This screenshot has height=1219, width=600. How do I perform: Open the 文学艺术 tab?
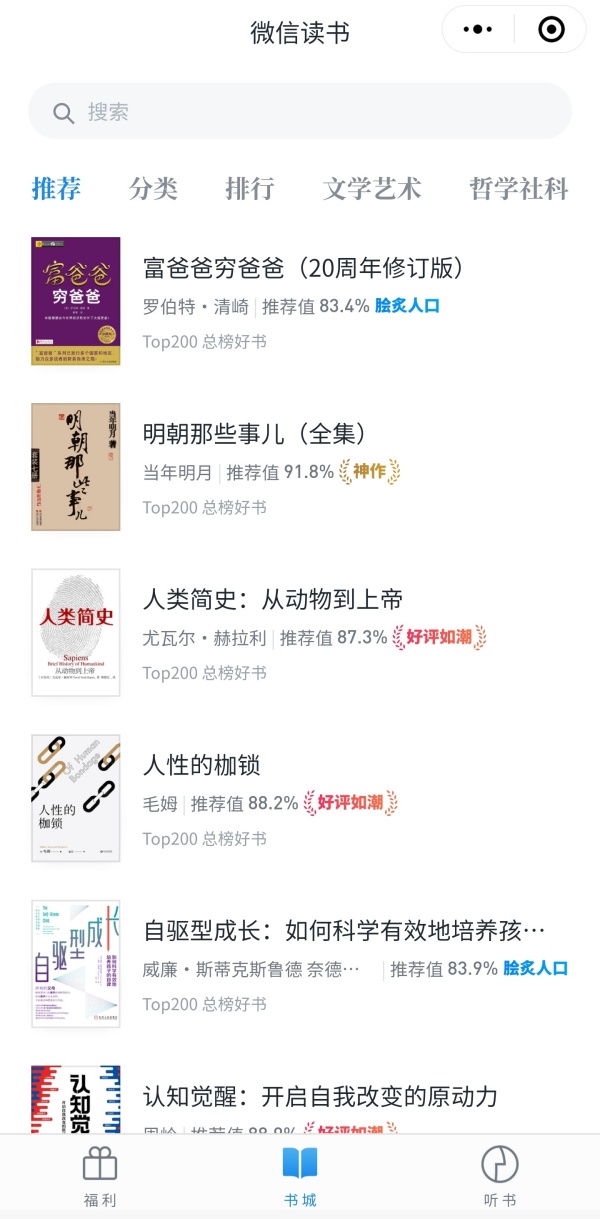[x=372, y=188]
